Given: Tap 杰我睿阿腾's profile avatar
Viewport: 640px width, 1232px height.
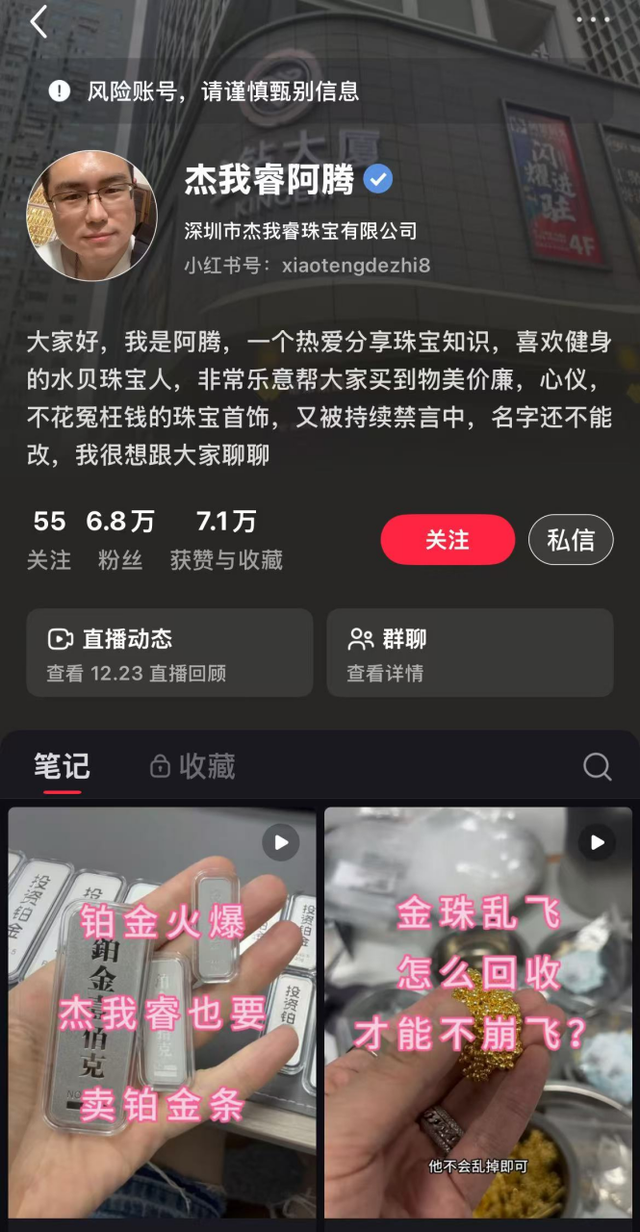Looking at the screenshot, I should (92, 216).
